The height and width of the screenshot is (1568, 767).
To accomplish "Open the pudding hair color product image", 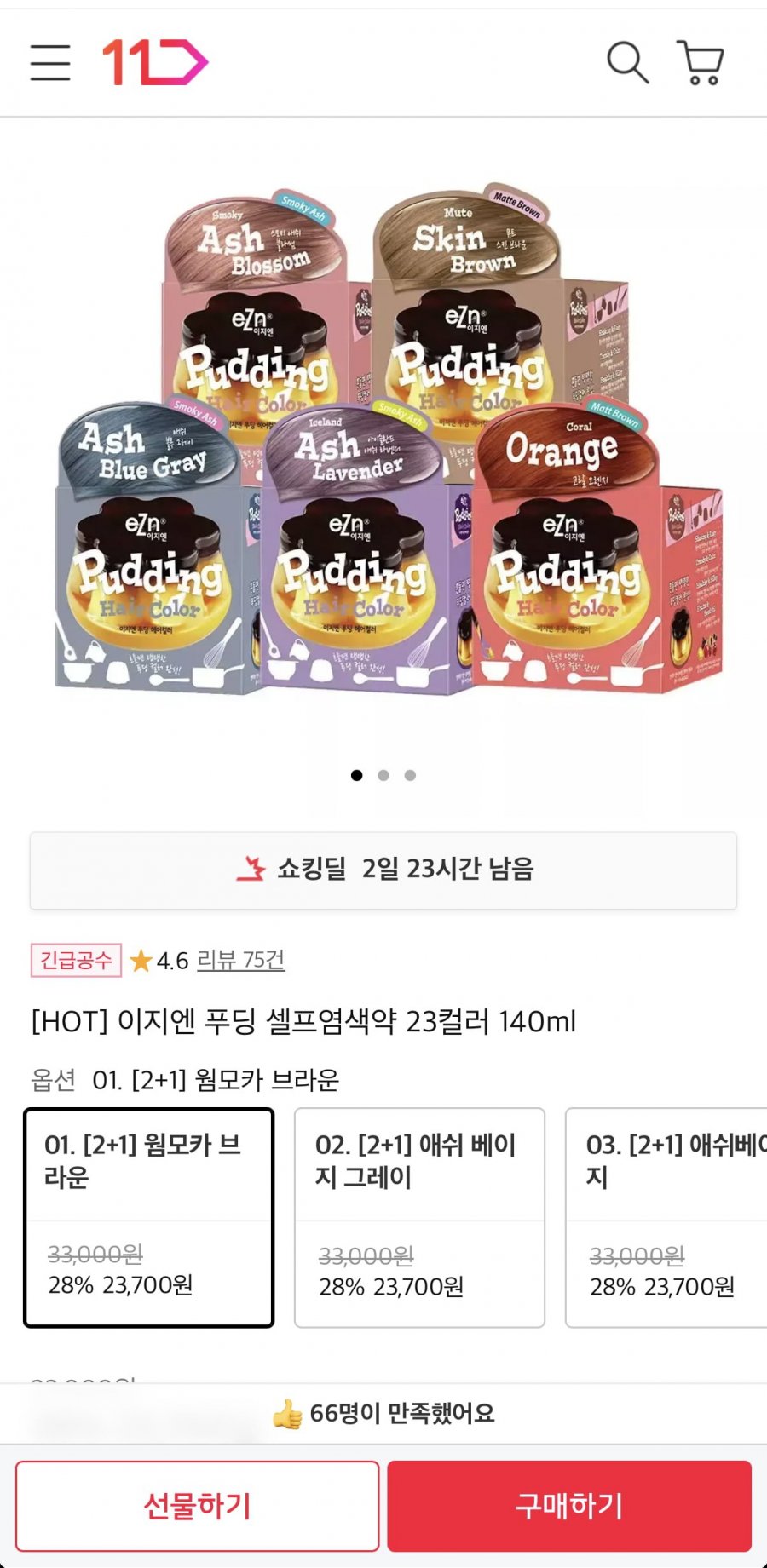I will (383, 443).
